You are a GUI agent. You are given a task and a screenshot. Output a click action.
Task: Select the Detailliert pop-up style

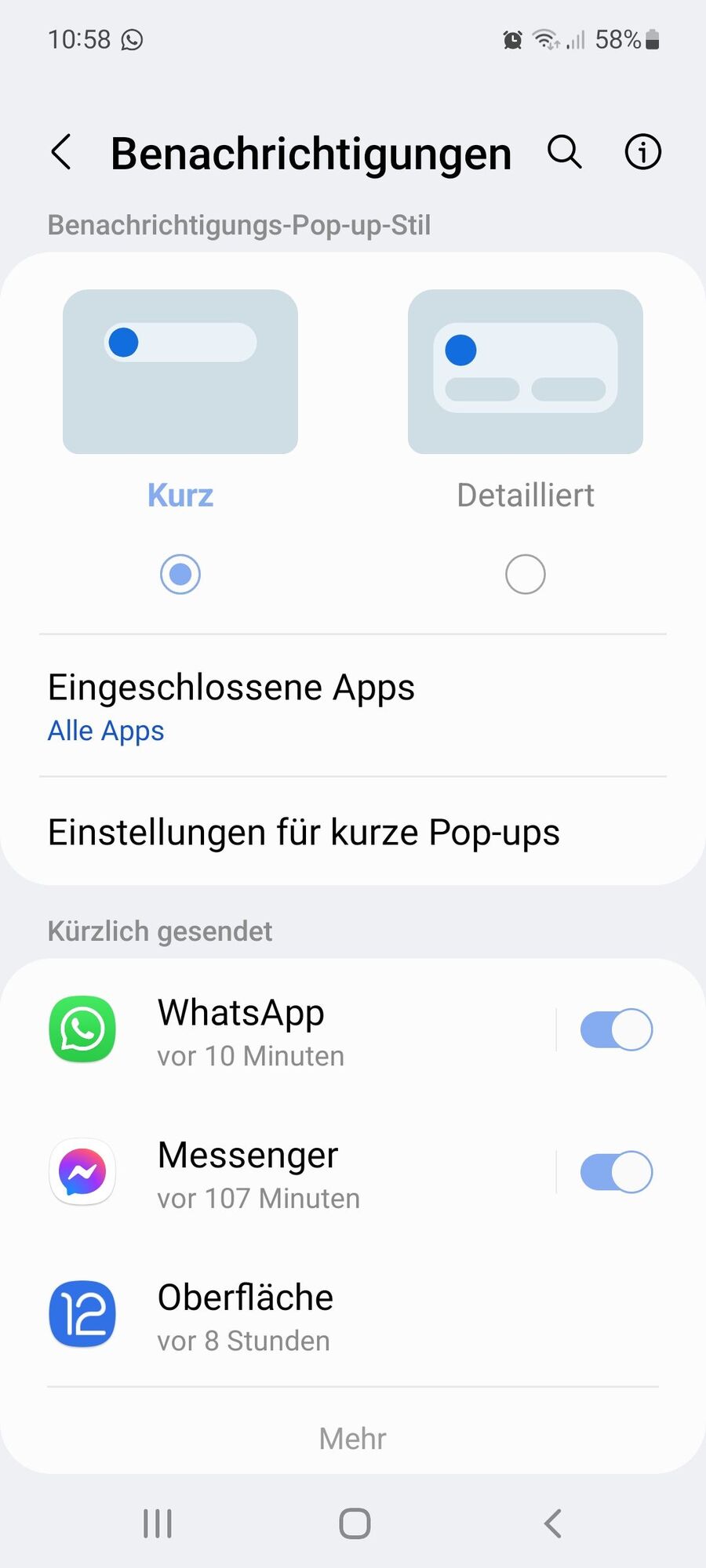pos(525,574)
